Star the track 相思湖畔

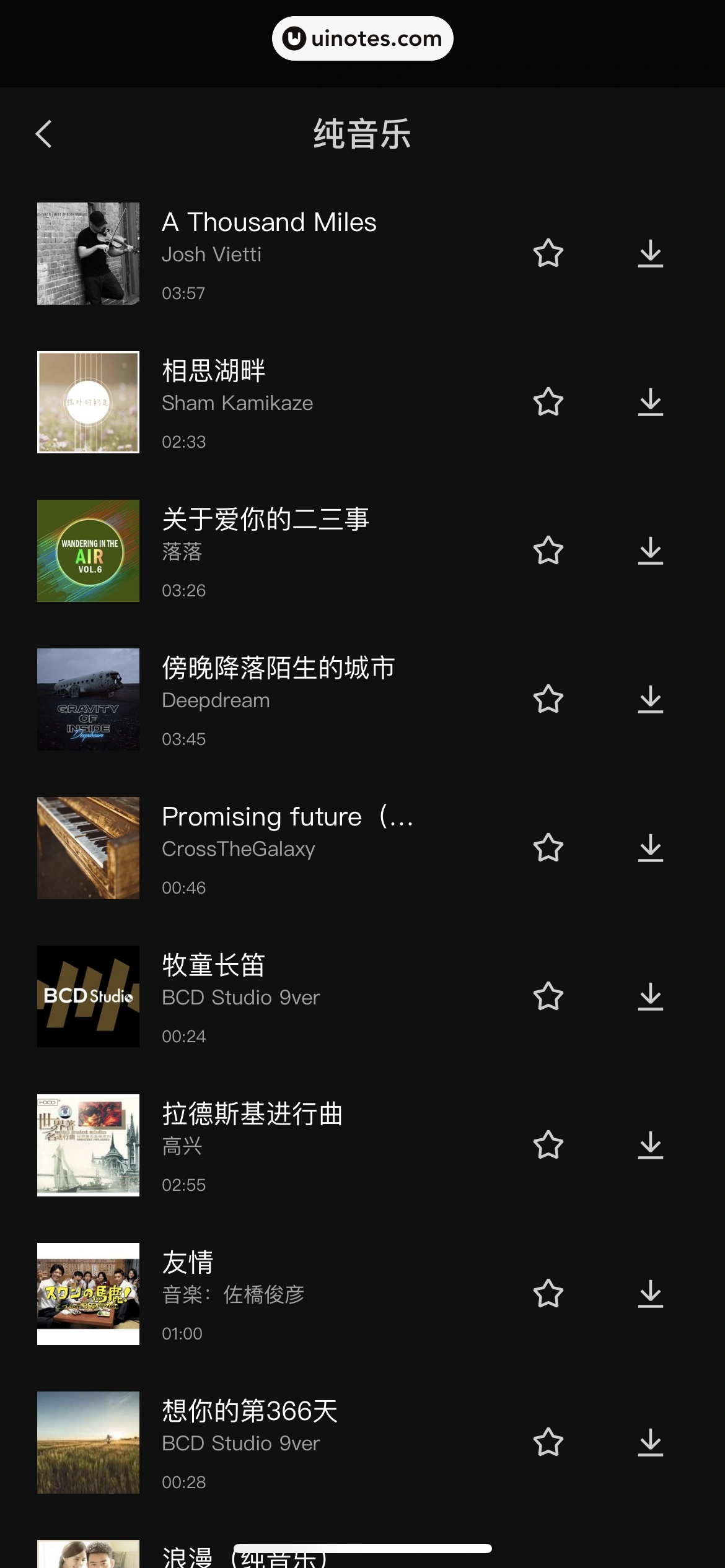(x=548, y=402)
